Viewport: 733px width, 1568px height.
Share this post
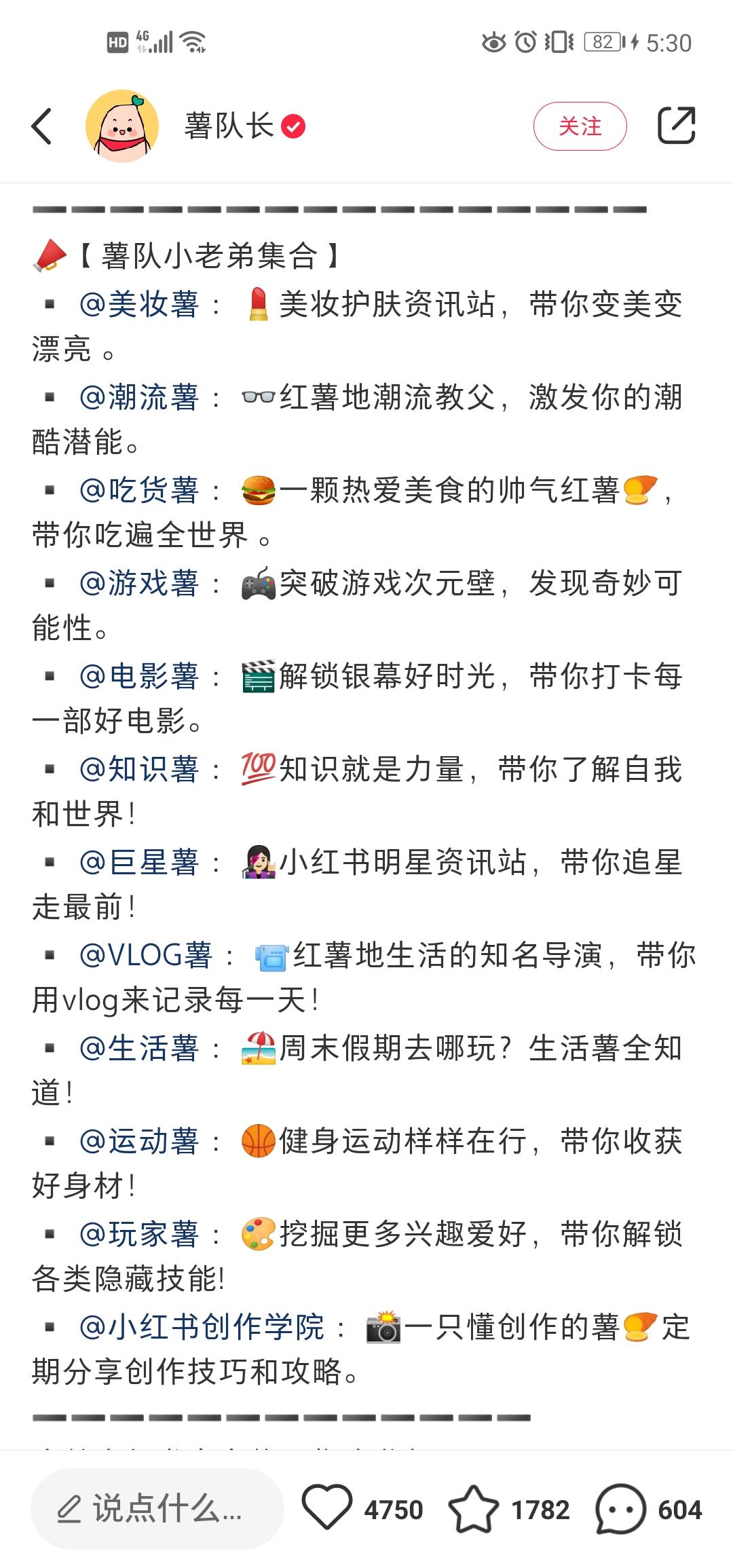pyautogui.click(x=676, y=126)
